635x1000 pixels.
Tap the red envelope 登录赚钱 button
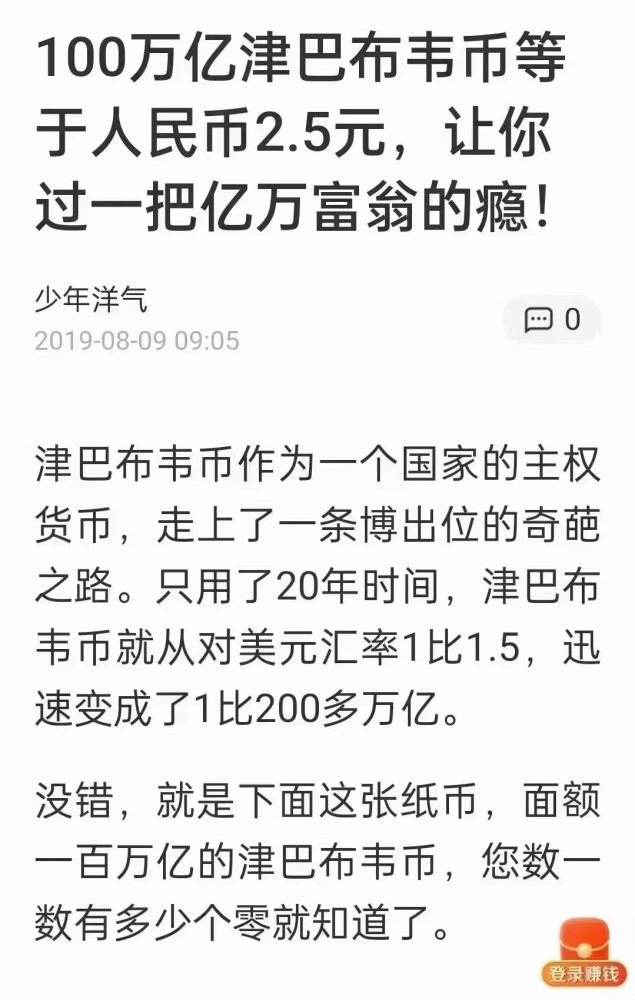[x=583, y=952]
